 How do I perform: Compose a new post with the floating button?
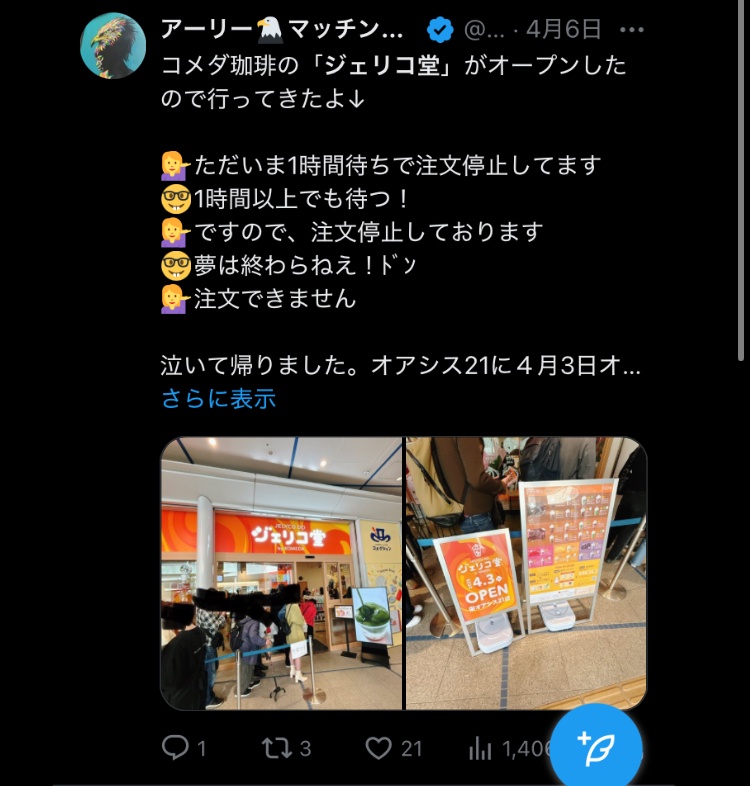pyautogui.click(x=596, y=747)
